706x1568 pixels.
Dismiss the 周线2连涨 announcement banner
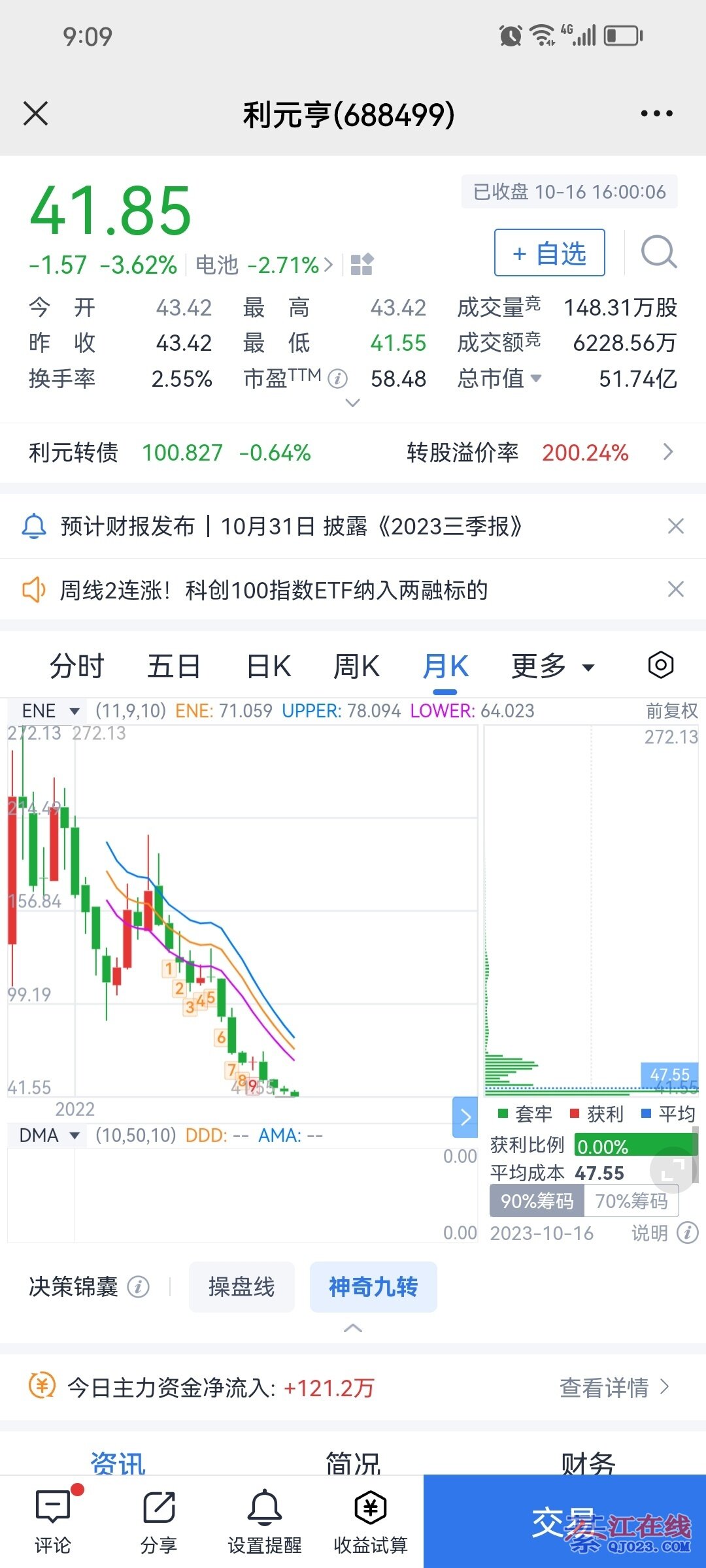(675, 589)
